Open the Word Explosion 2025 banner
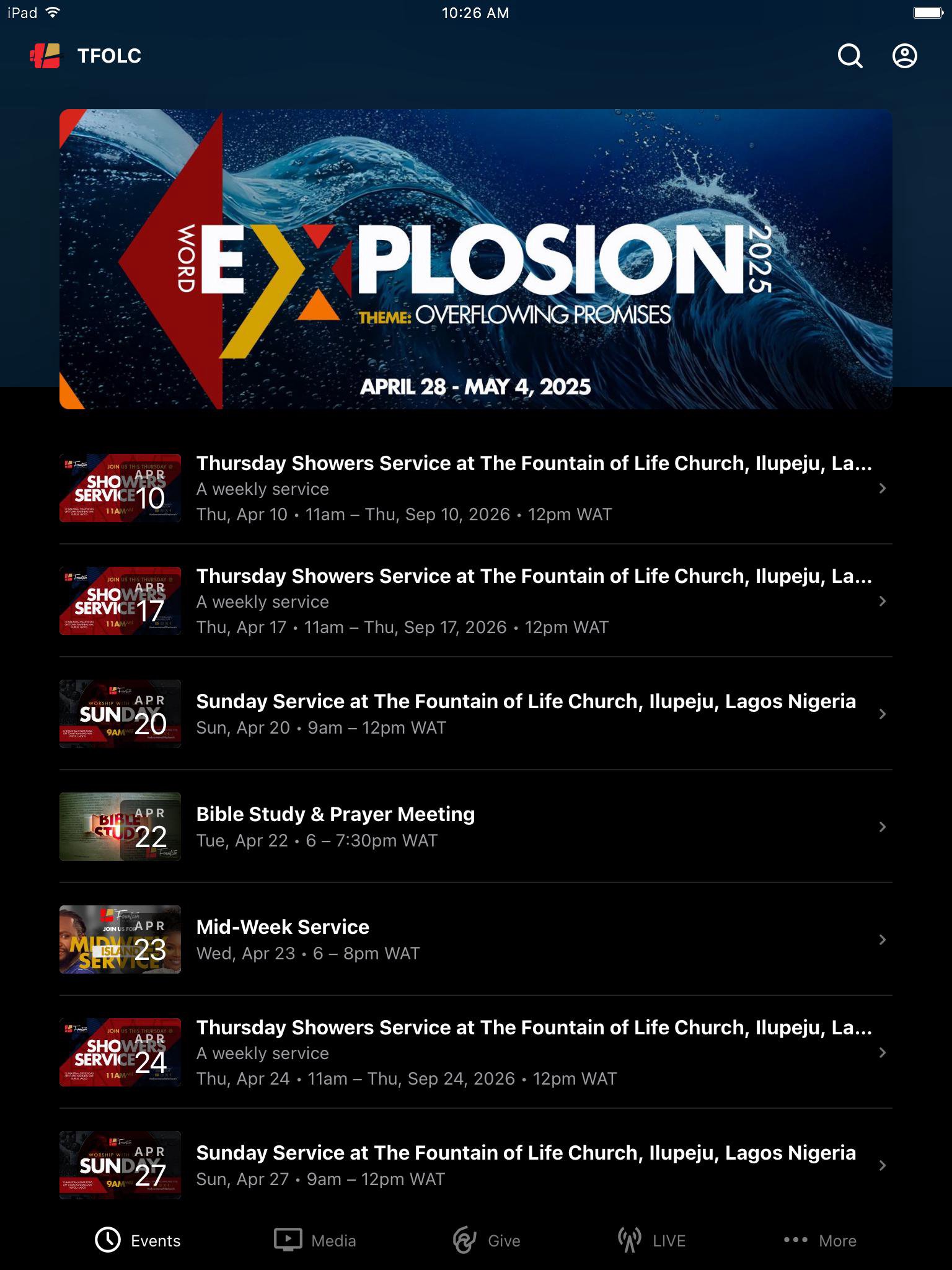The height and width of the screenshot is (1270, 952). pyautogui.click(x=475, y=259)
